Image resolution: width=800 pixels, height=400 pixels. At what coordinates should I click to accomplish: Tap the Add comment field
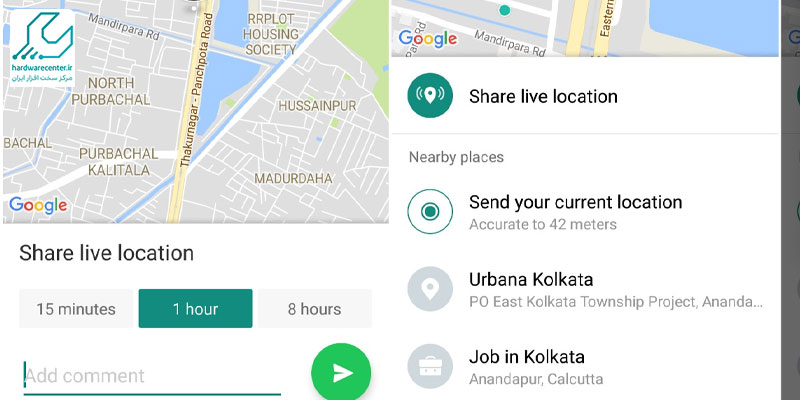click(150, 376)
